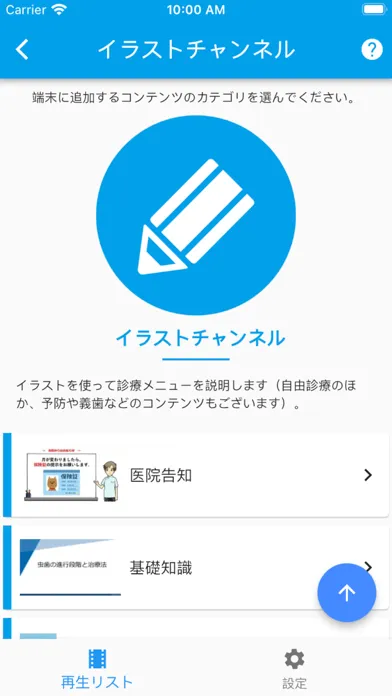Go back using the top-left arrow
392x696 pixels.
click(x=22, y=49)
